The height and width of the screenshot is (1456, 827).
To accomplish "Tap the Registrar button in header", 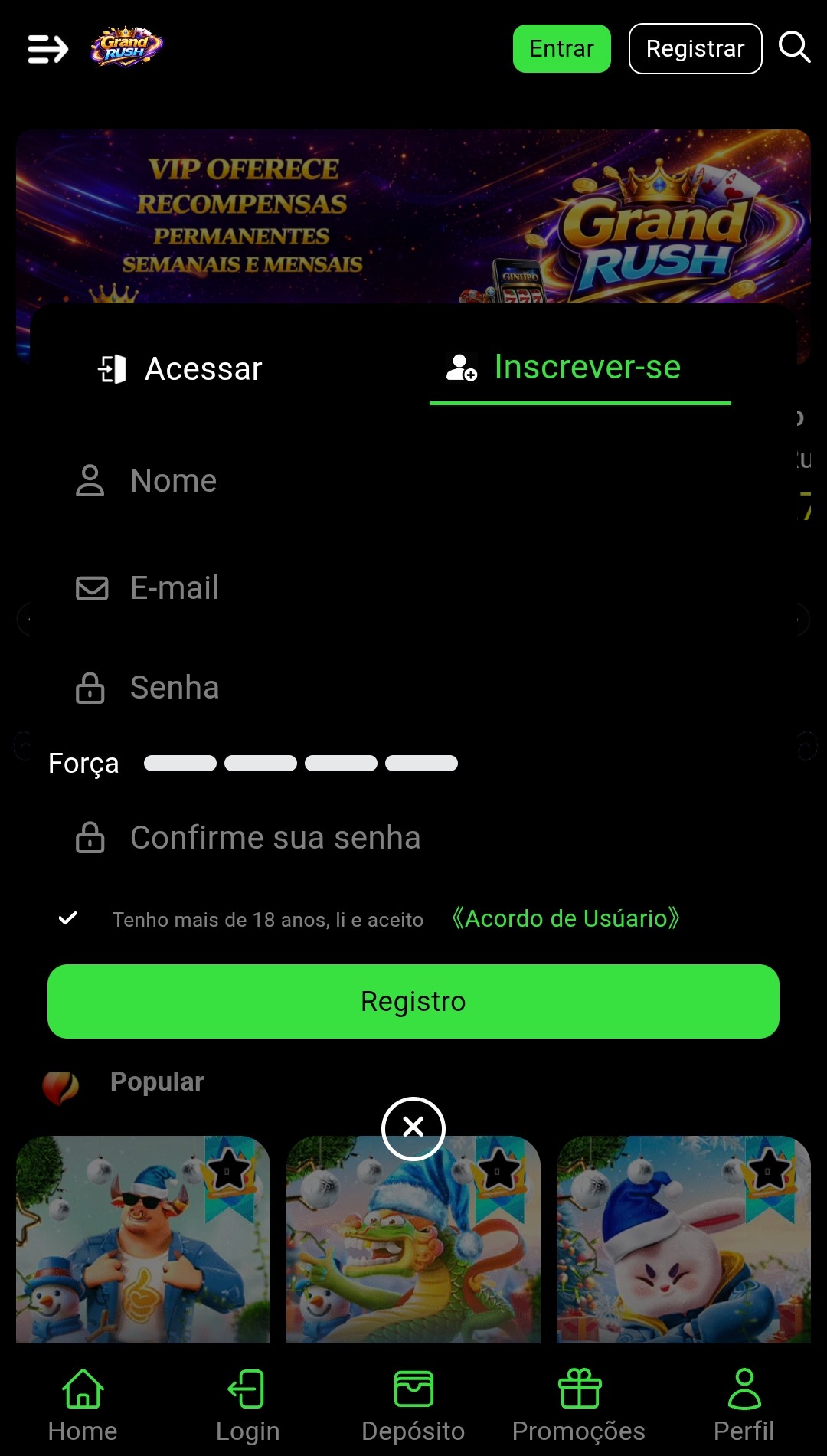I will click(695, 49).
